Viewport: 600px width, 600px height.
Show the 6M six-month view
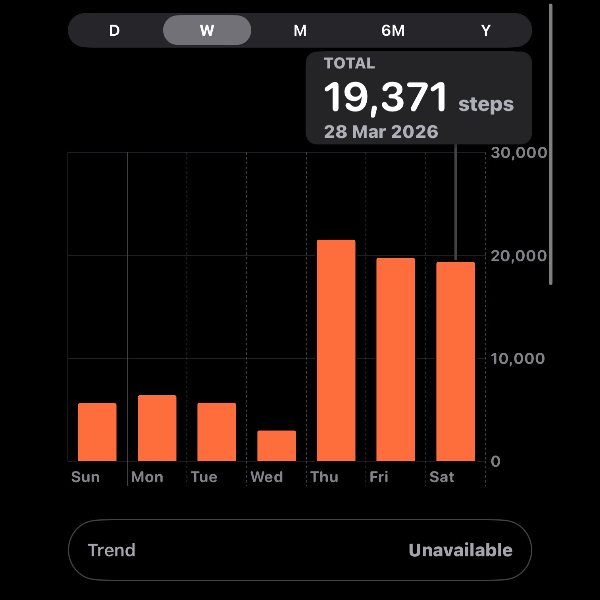(393, 30)
